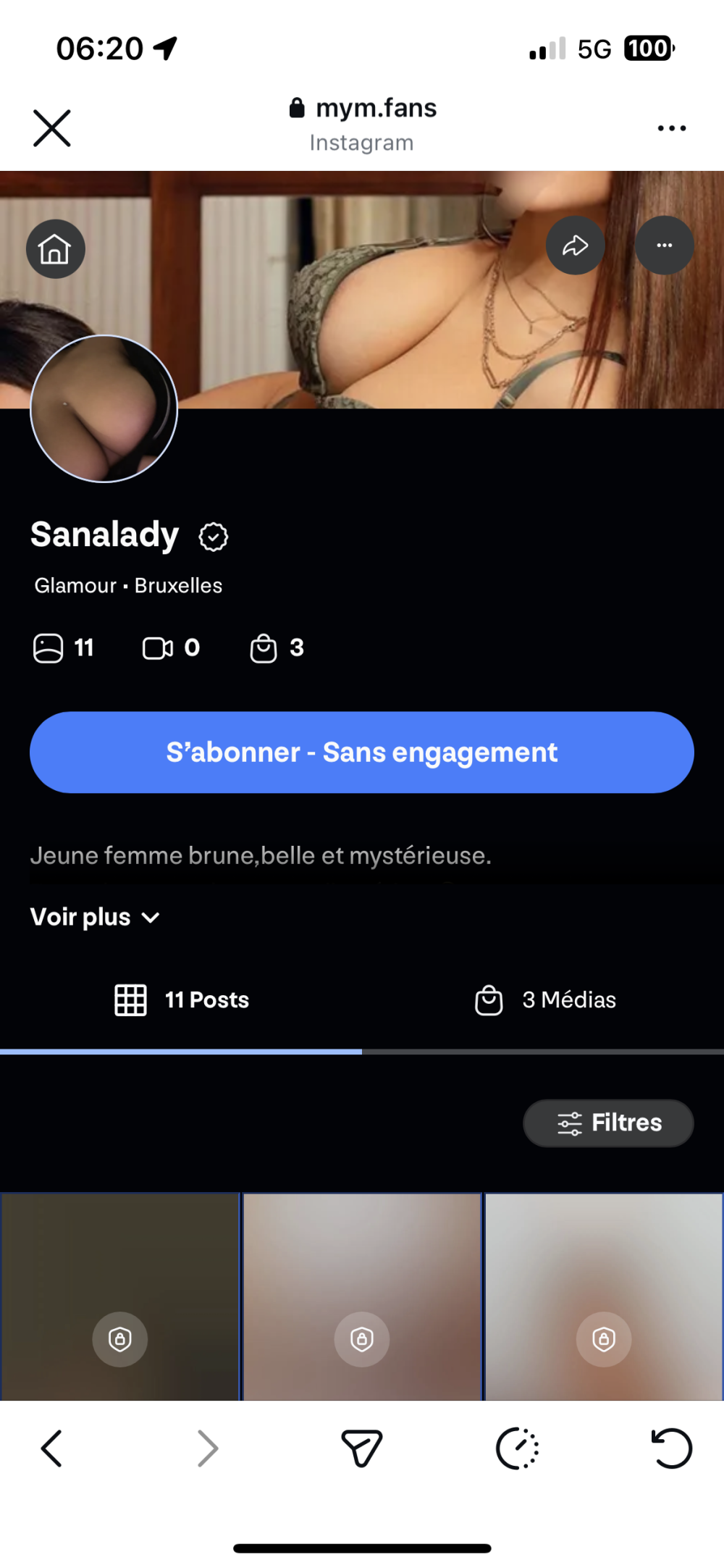724x1568 pixels.
Task: Go to the home page icon
Action: tap(56, 249)
